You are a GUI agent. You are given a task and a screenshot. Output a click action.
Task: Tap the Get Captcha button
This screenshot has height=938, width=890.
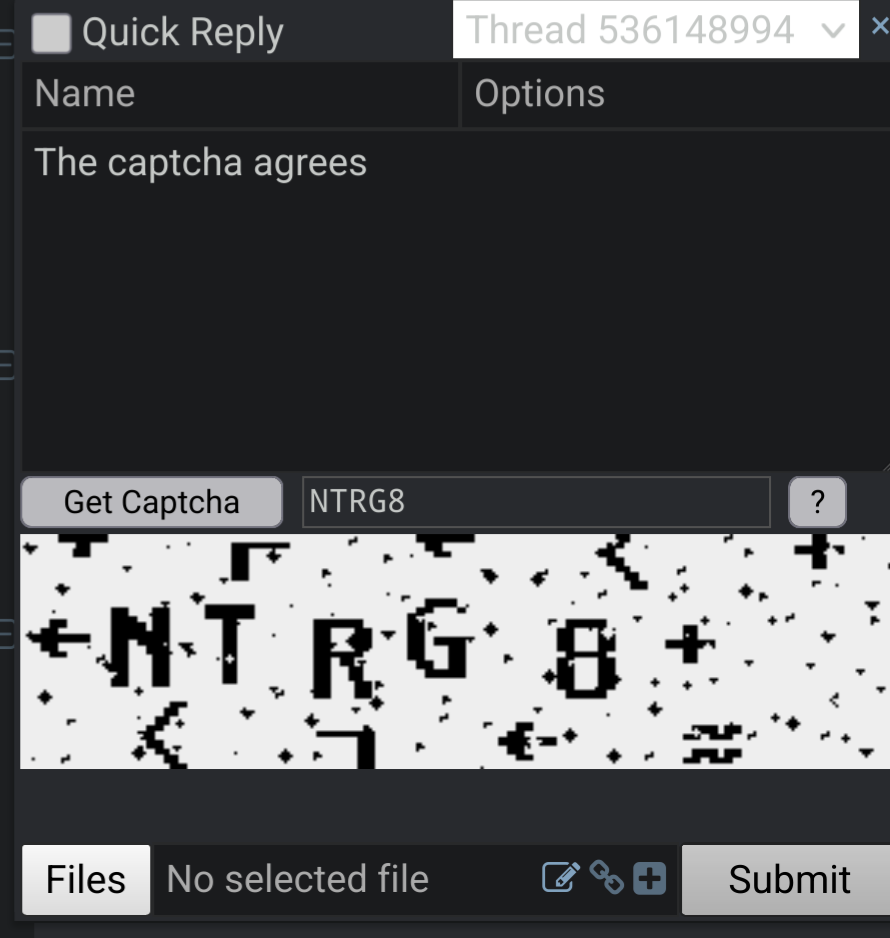tap(152, 501)
